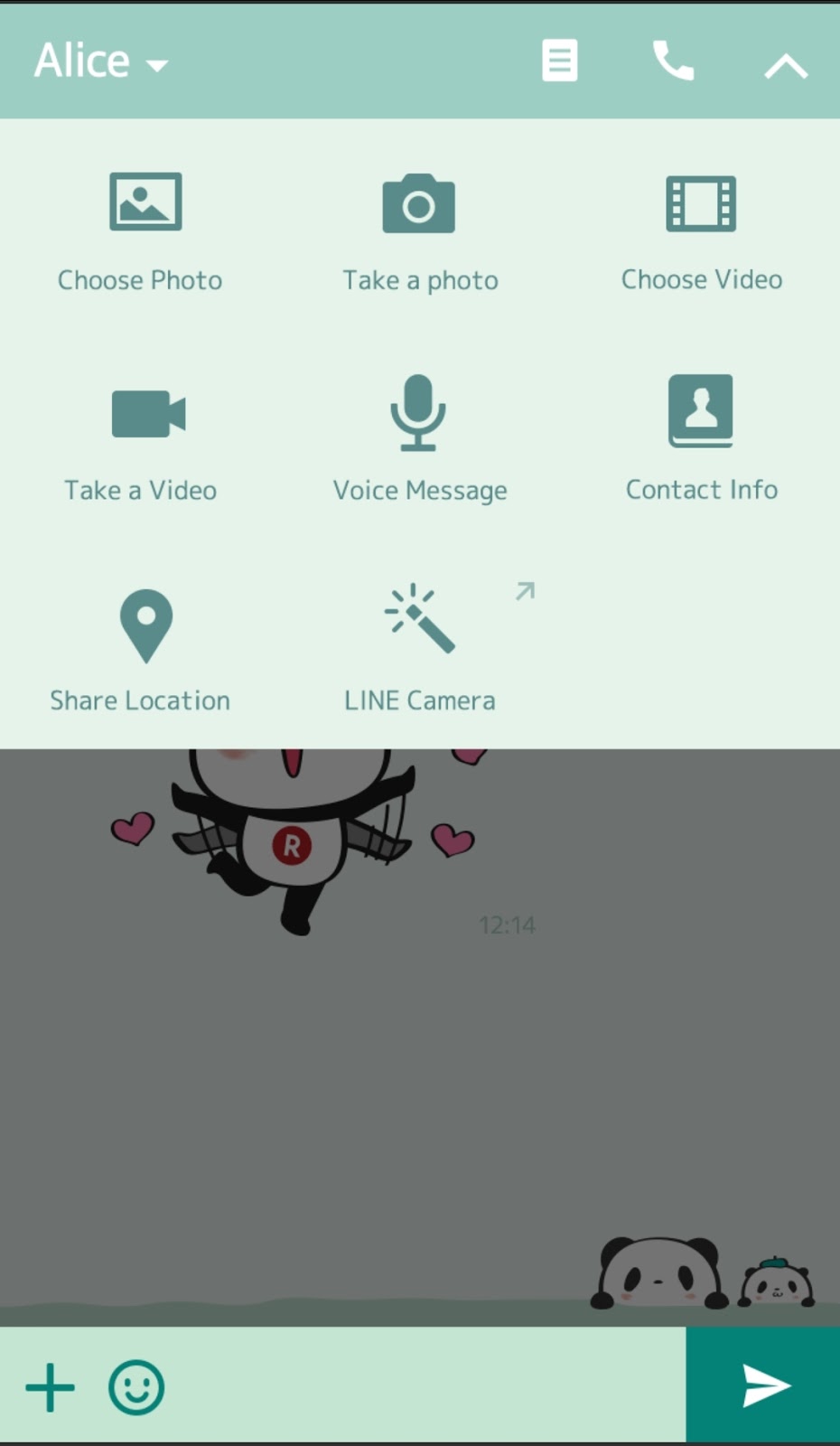Viewport: 840px width, 1446px height.
Task: Select Choose Video option
Action: click(701, 232)
